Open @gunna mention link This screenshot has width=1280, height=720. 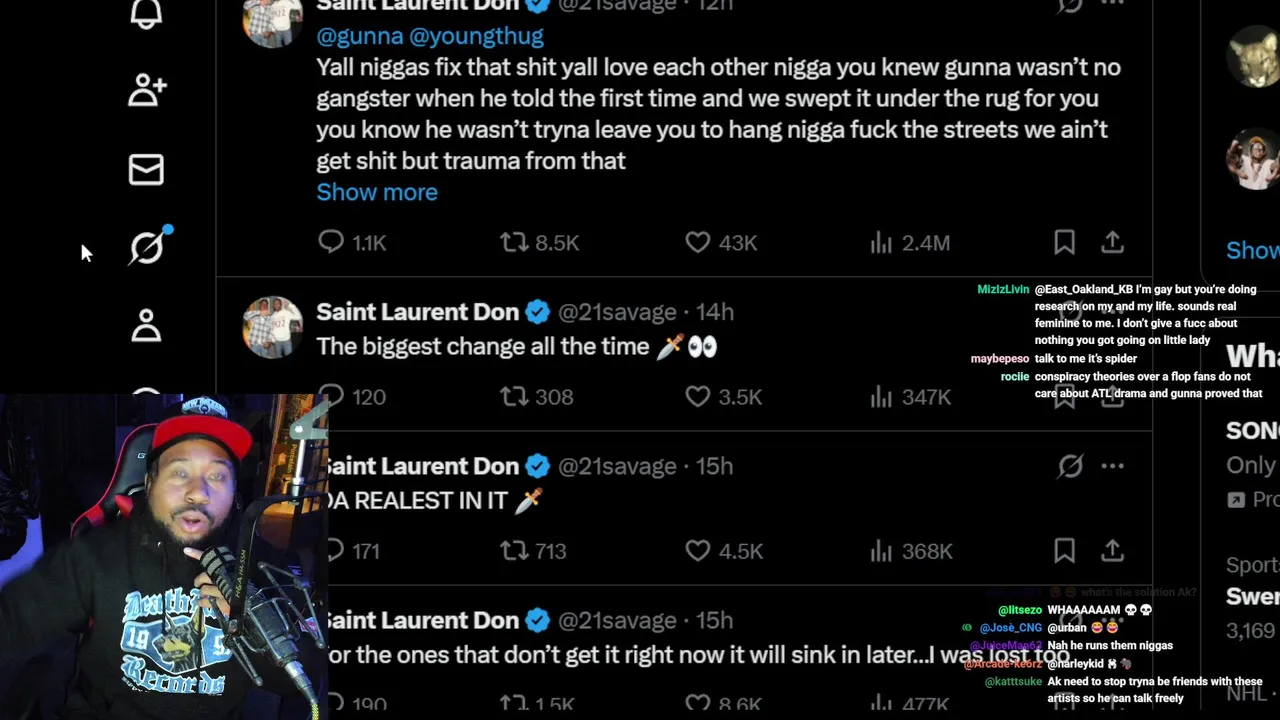coord(359,36)
